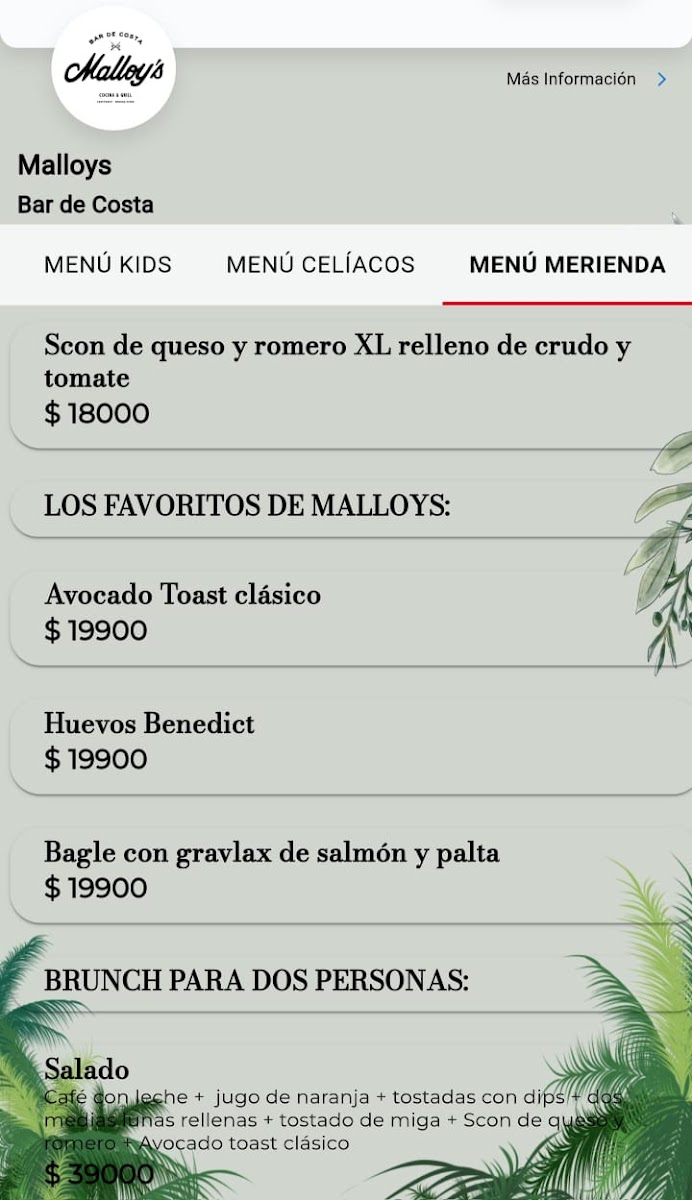Switch to the MENÚ KIDS tab
This screenshot has height=1200, width=692.
pos(108,265)
